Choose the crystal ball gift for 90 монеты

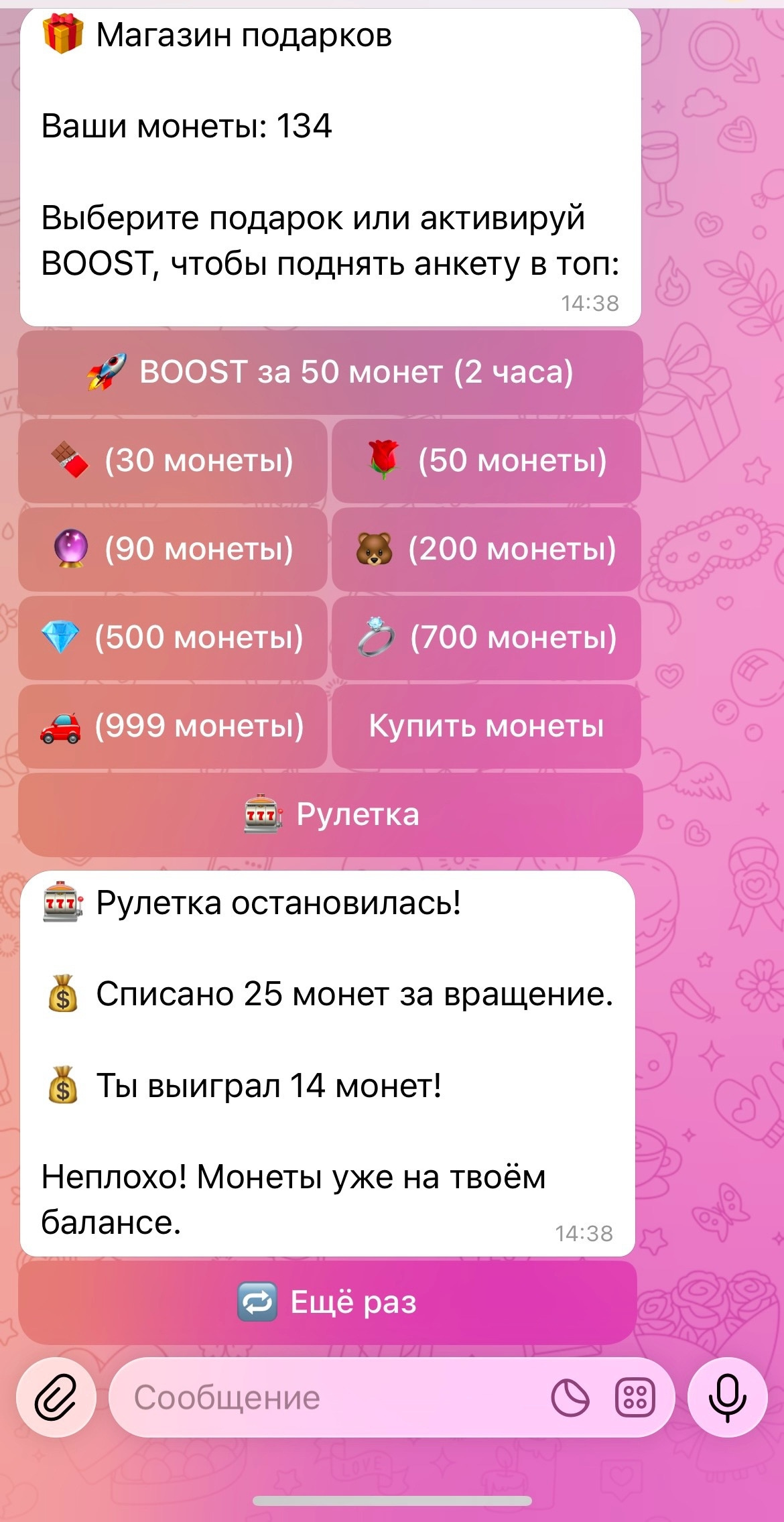(x=173, y=549)
